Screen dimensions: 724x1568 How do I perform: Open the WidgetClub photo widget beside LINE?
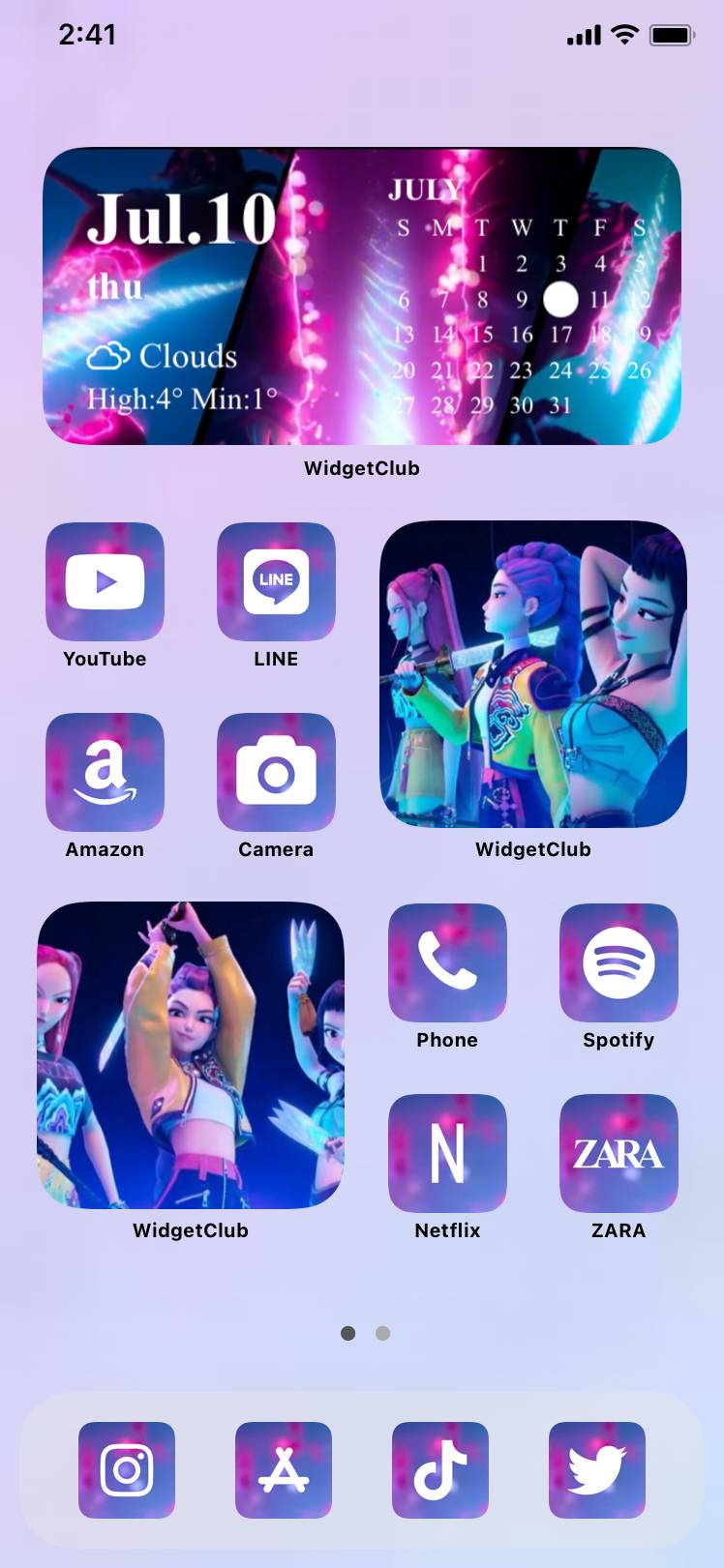coord(533,674)
